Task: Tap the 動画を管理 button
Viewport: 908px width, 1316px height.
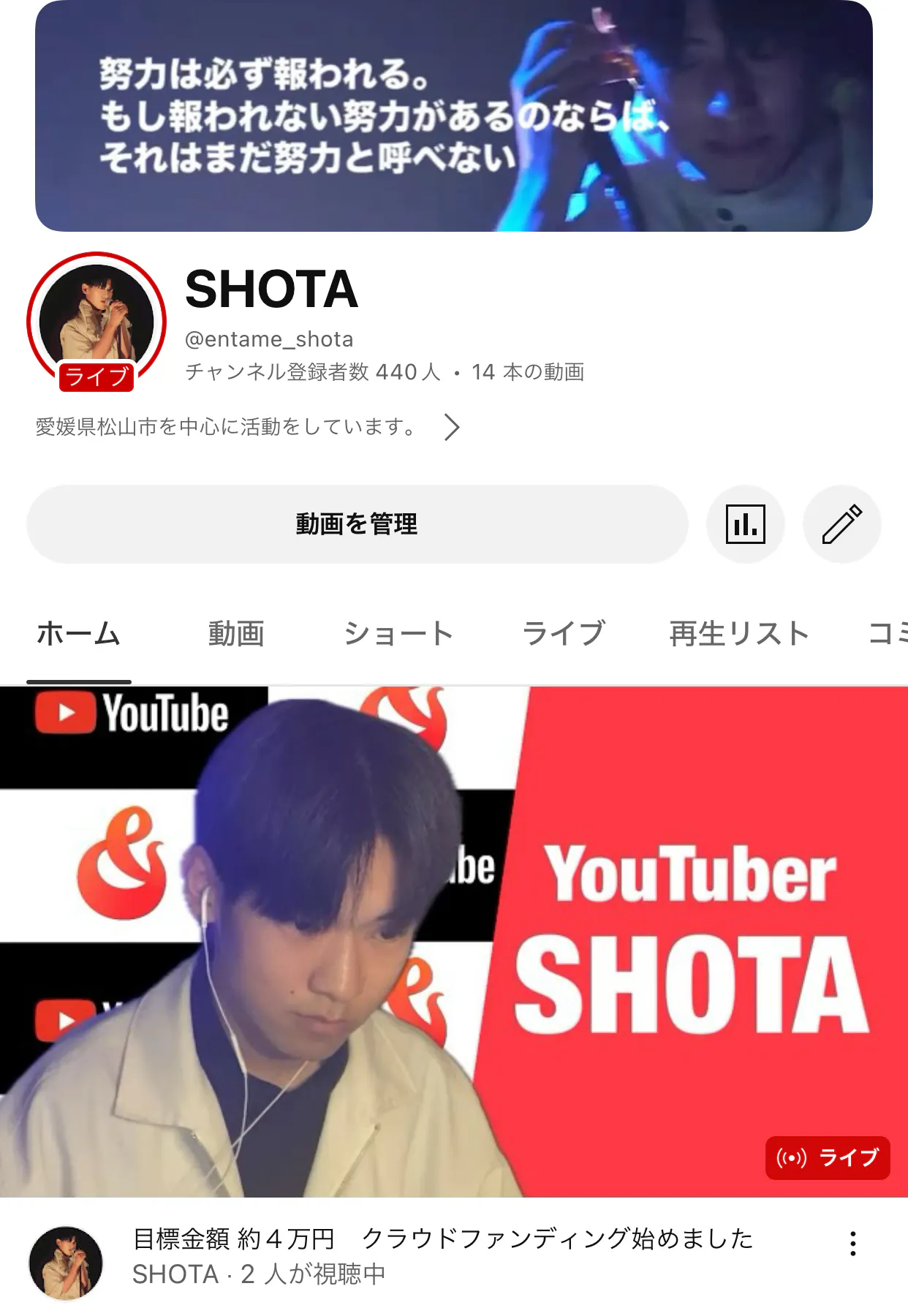Action: tap(357, 524)
